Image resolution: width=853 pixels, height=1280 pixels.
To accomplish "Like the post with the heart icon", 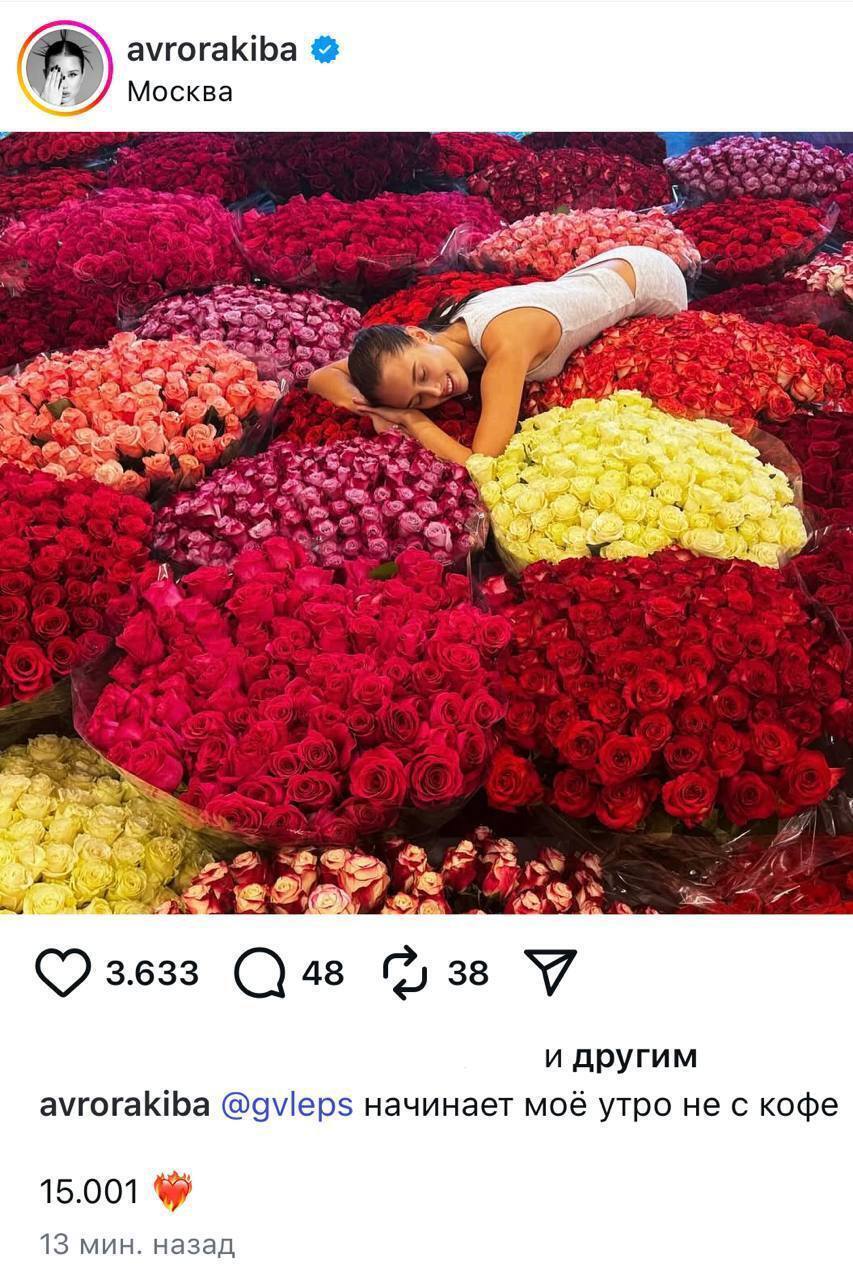I will click(63, 972).
